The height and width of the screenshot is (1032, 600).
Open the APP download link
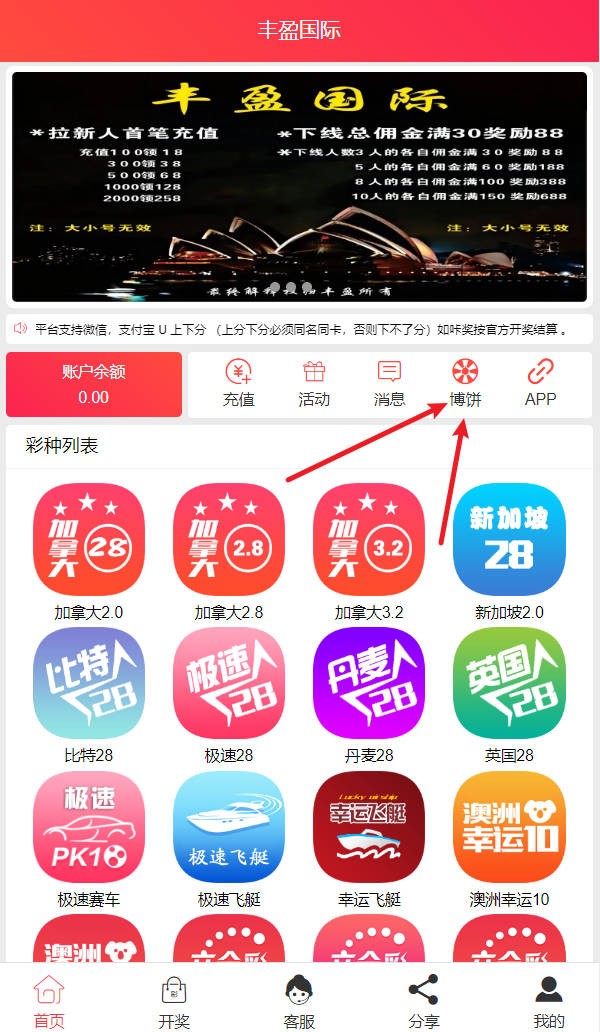[540, 383]
